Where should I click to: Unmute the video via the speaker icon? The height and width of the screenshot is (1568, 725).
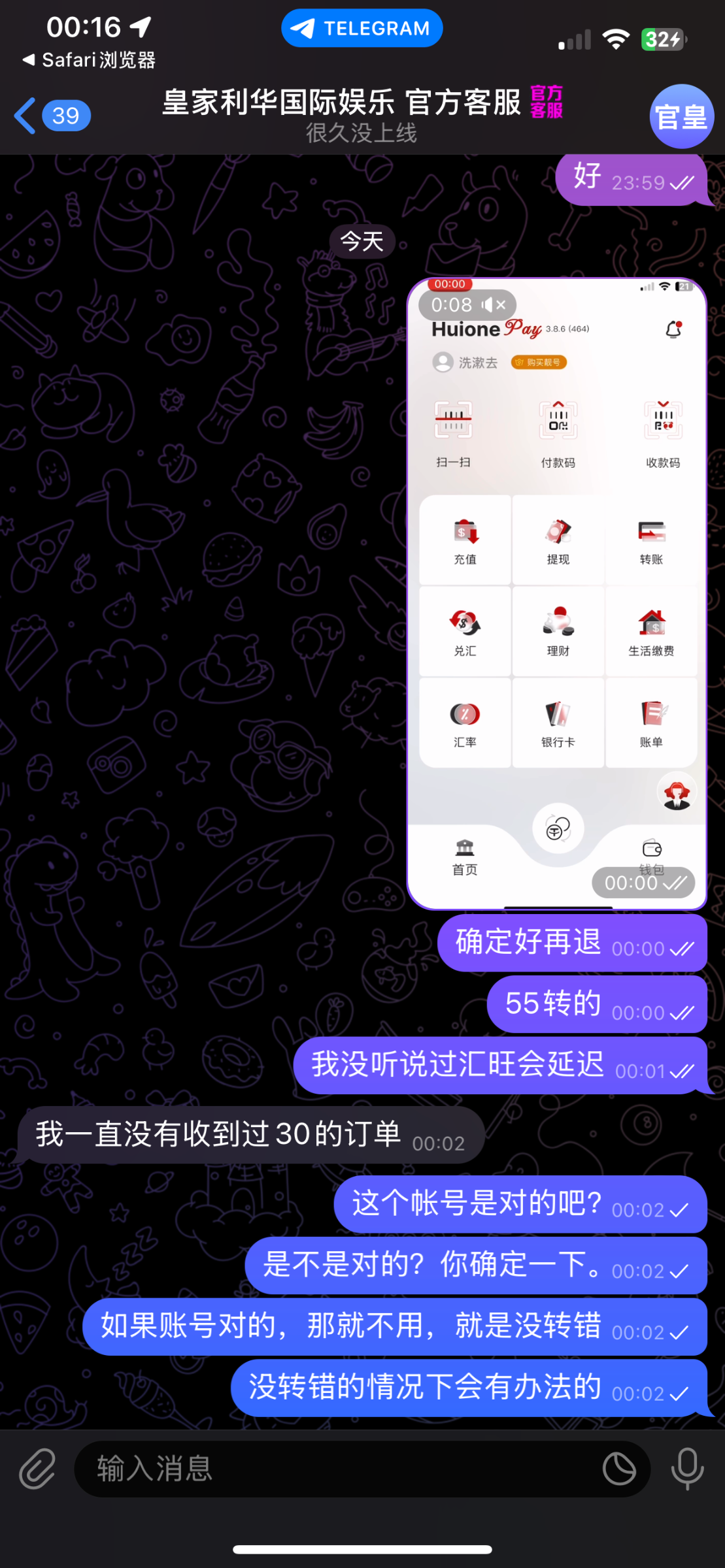point(494,305)
